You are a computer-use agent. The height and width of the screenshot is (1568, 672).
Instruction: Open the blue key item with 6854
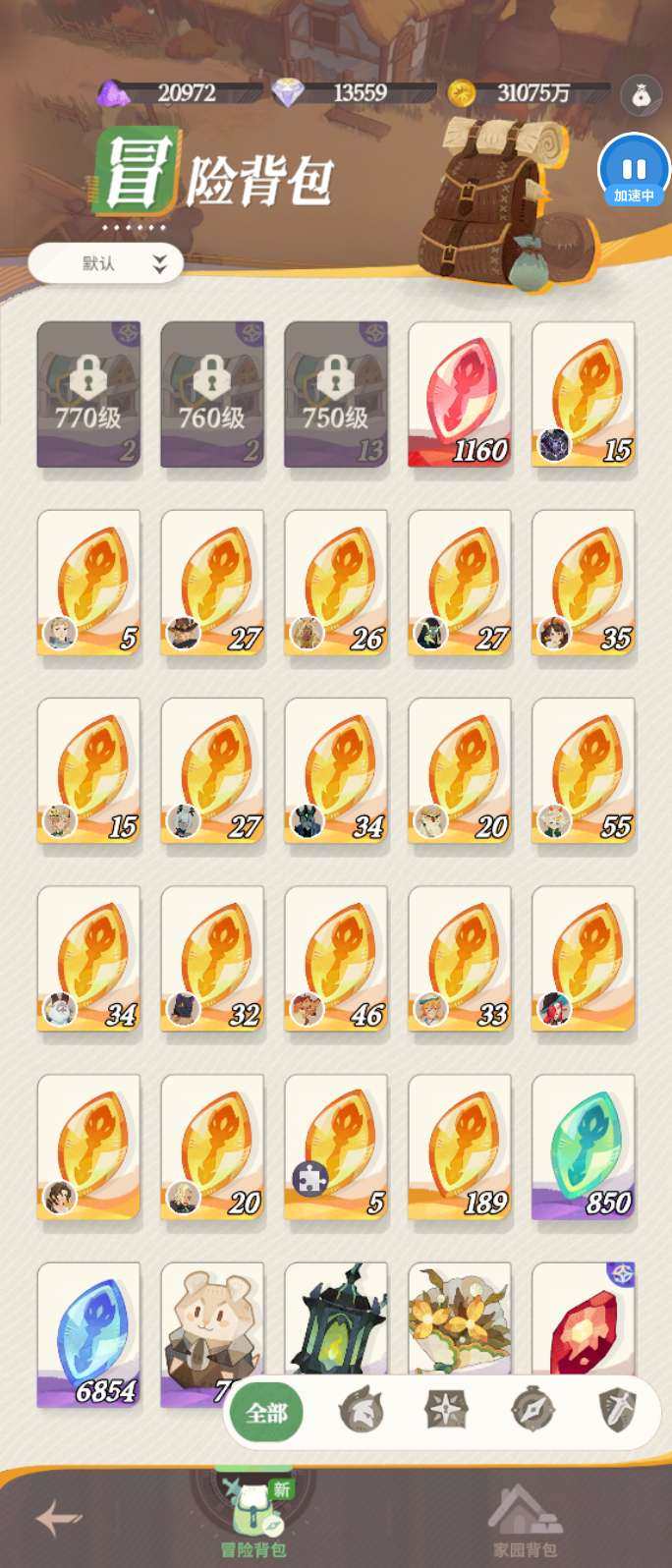pos(88,1334)
